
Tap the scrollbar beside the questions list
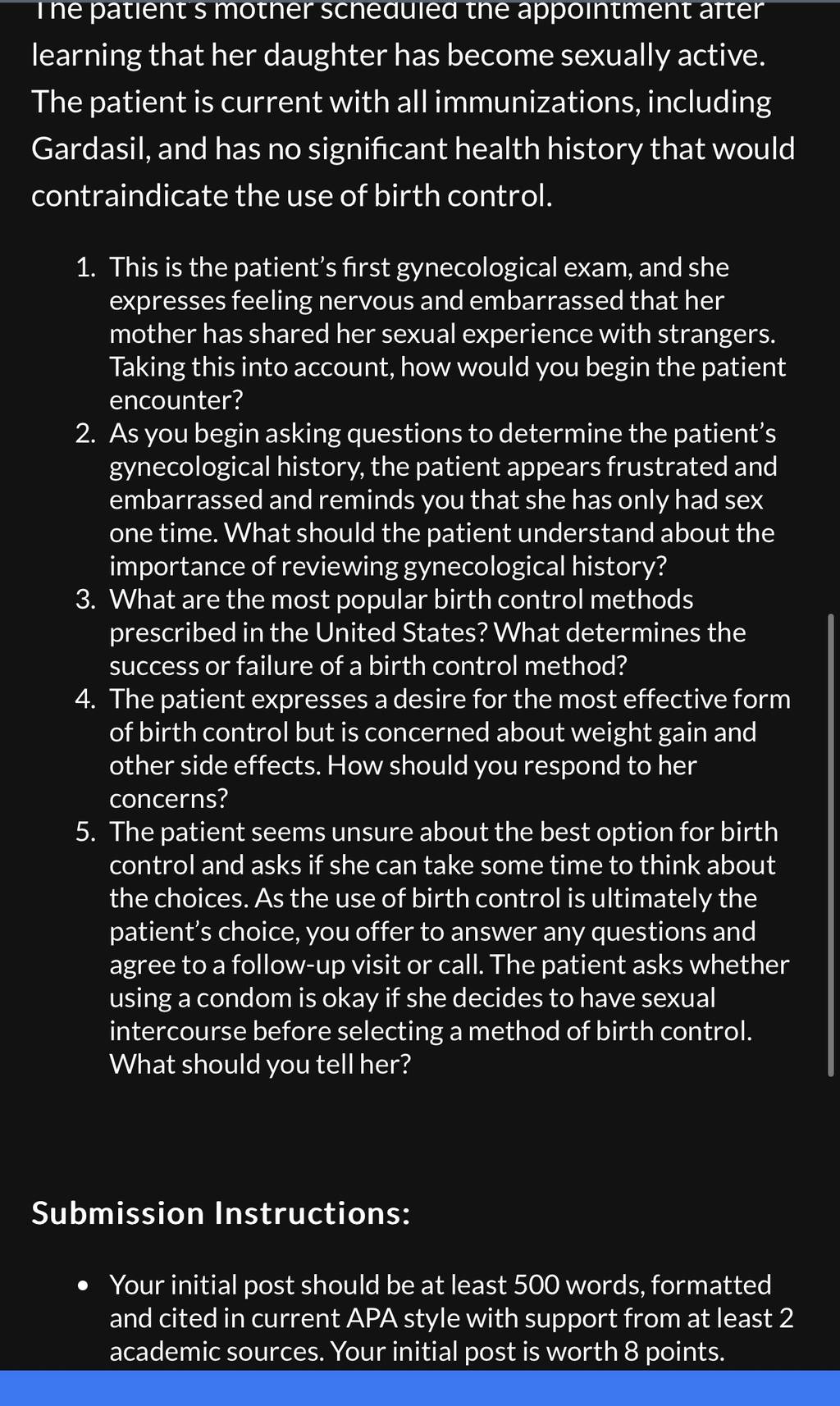point(830,844)
